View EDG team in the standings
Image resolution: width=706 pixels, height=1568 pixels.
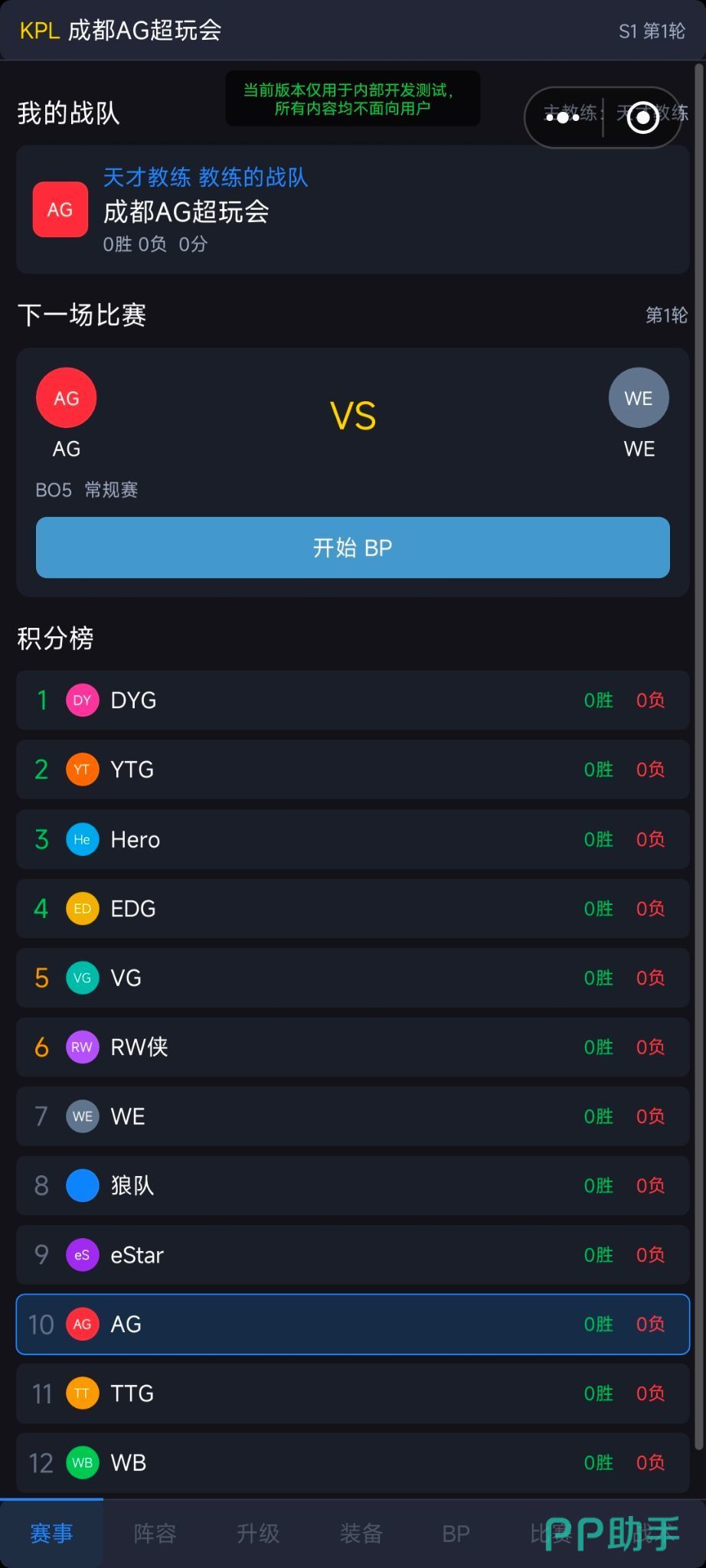coord(352,908)
